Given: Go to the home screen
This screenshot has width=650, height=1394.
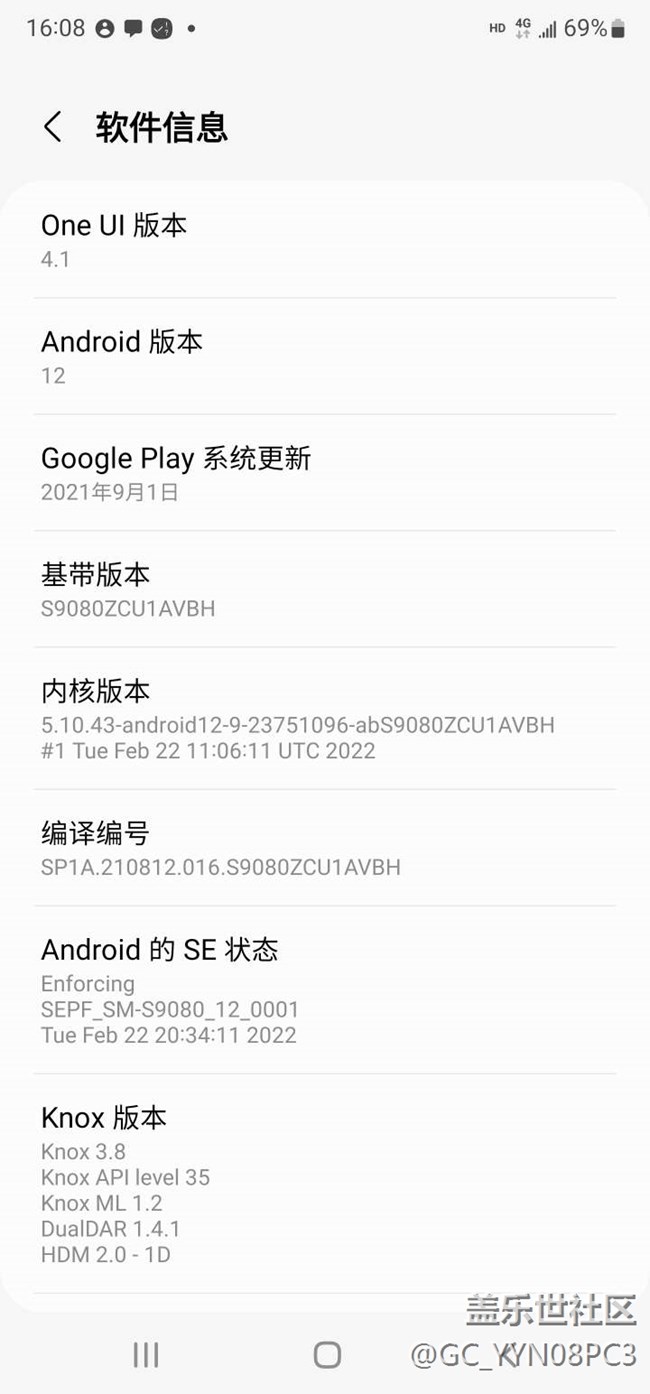Looking at the screenshot, I should [x=327, y=1354].
